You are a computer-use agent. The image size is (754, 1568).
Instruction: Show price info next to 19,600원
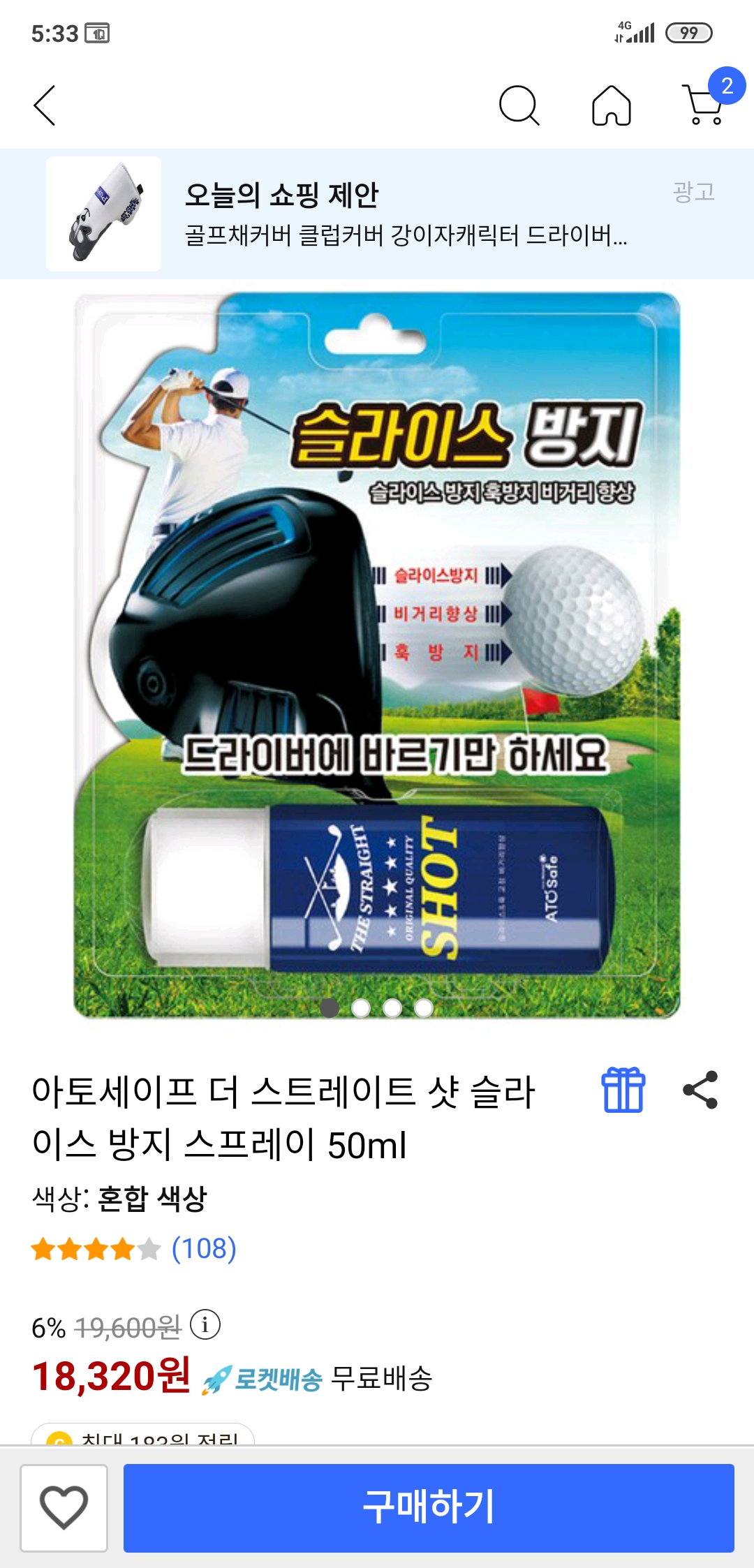tap(205, 1324)
